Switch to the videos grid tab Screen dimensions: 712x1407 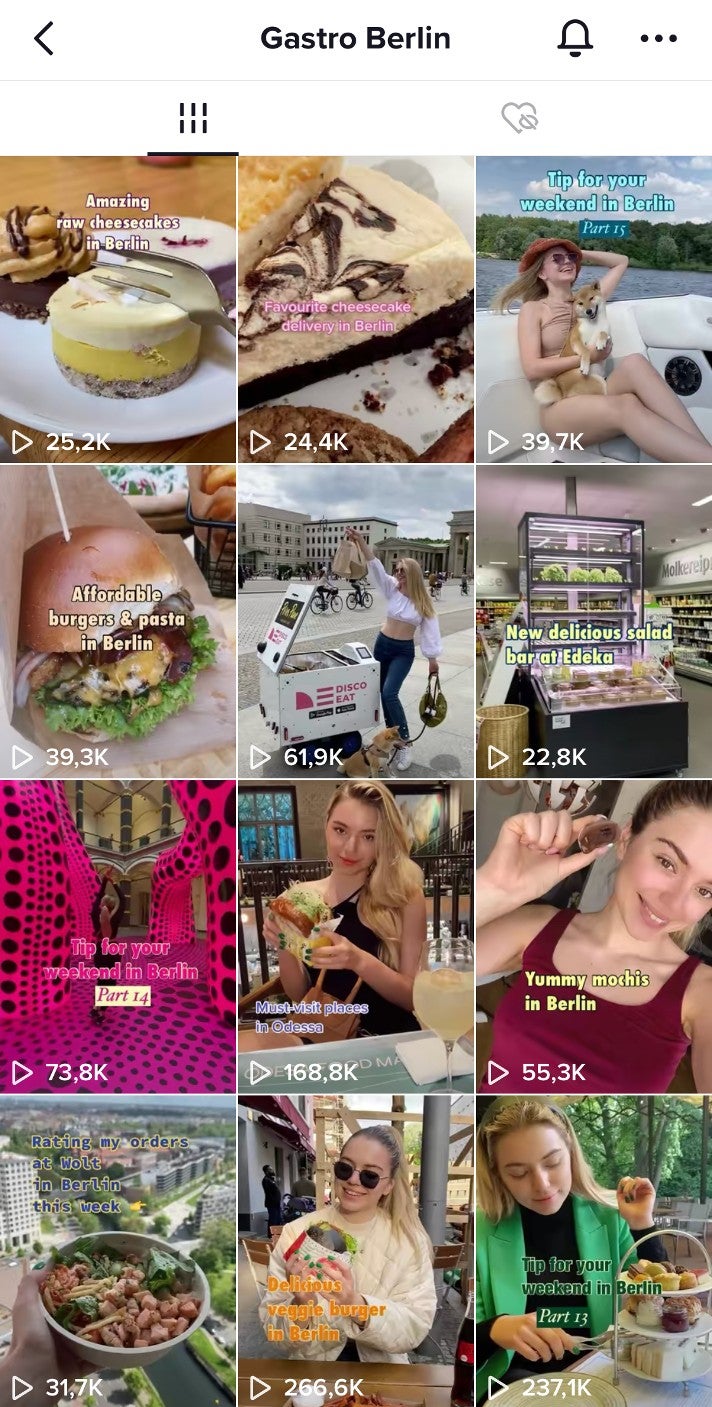coord(193,119)
